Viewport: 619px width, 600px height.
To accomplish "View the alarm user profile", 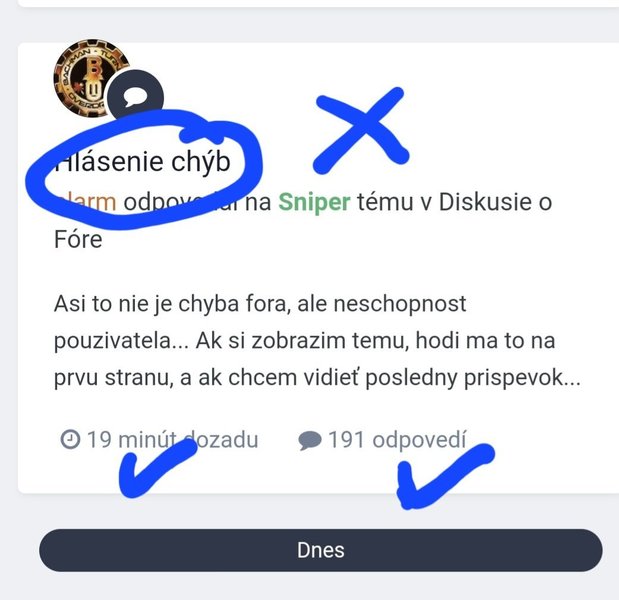I will [x=86, y=202].
